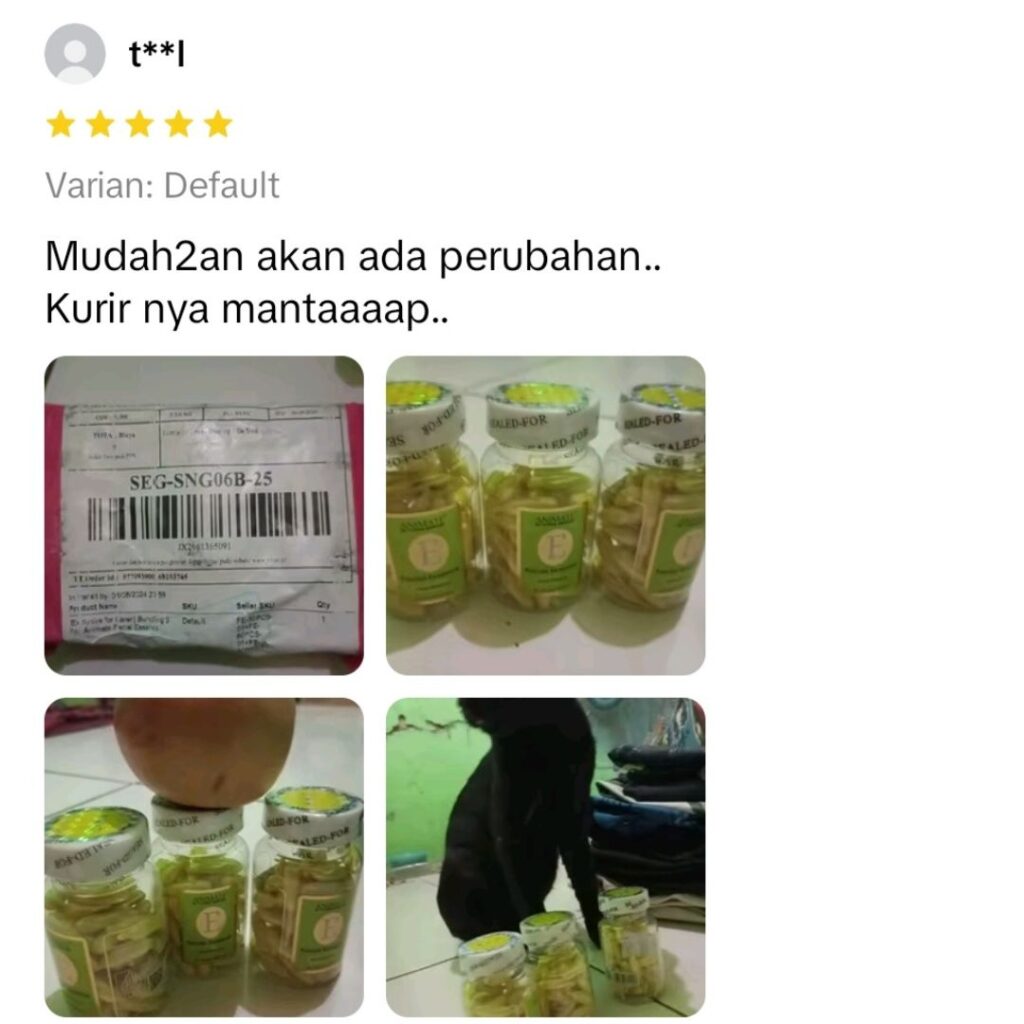
Task: View the review photo with the black cat
Action: coord(545,857)
